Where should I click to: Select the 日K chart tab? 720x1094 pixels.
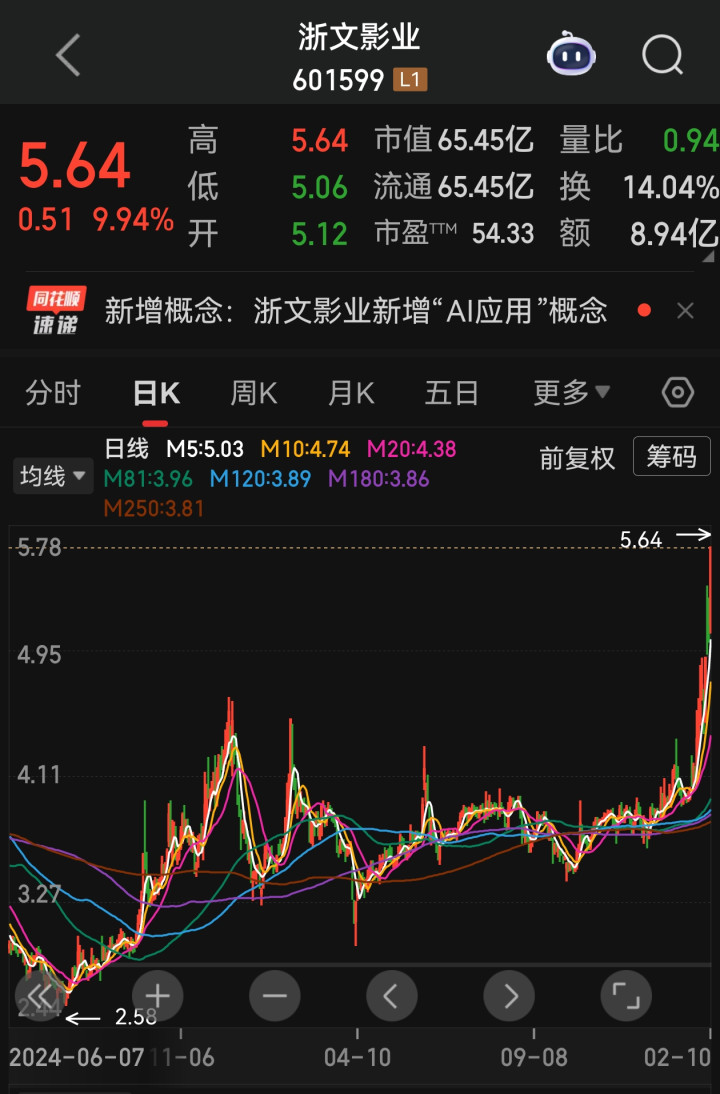pos(156,393)
